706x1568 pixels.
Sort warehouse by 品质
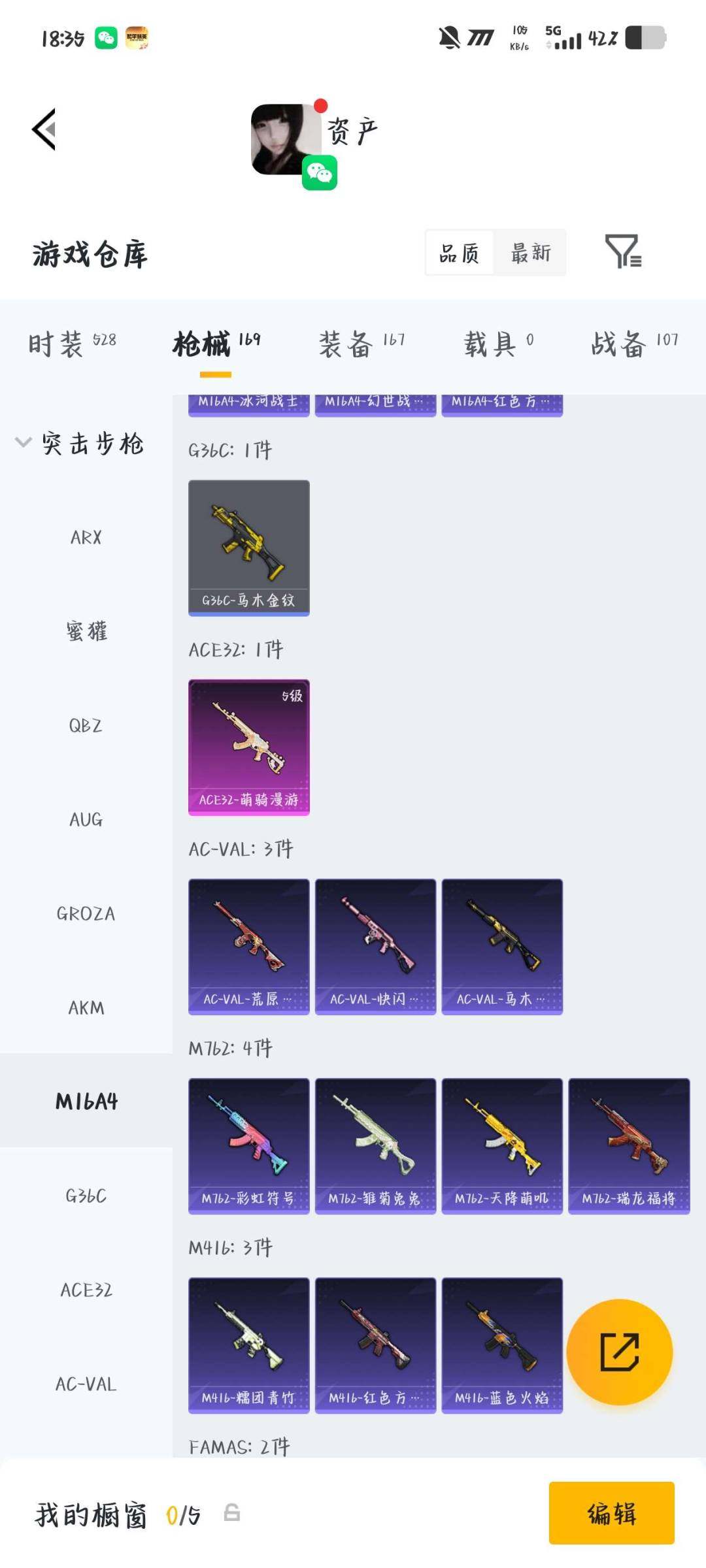tap(460, 253)
